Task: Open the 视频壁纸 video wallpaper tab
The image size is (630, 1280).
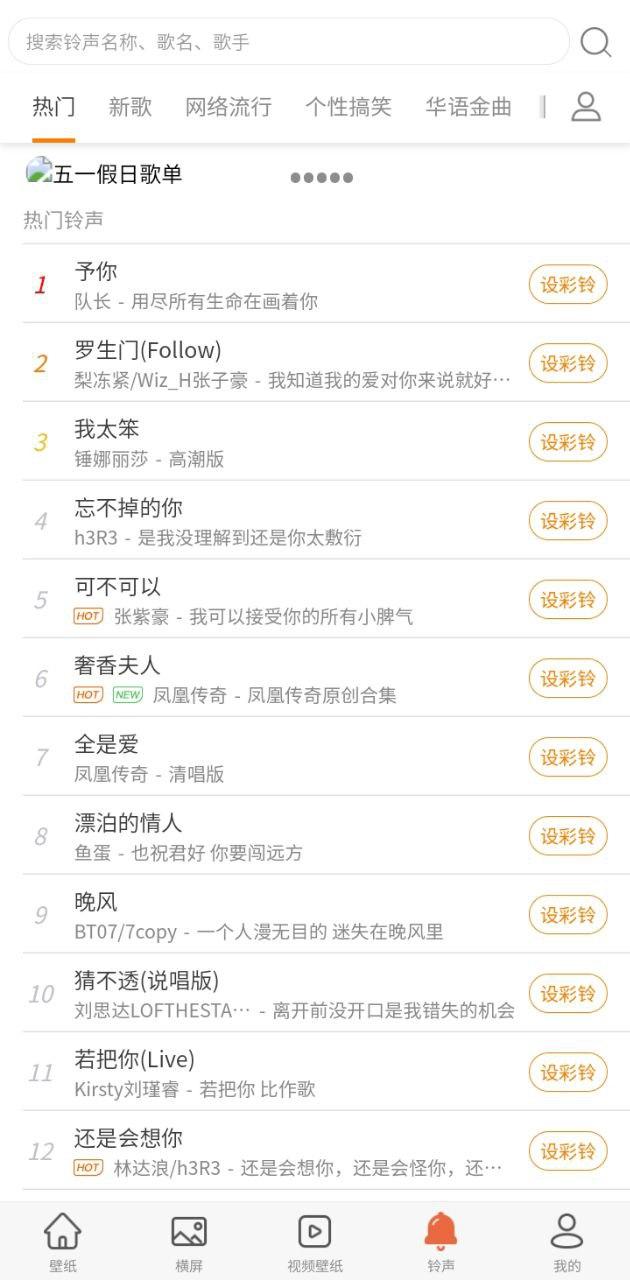Action: 315,1242
